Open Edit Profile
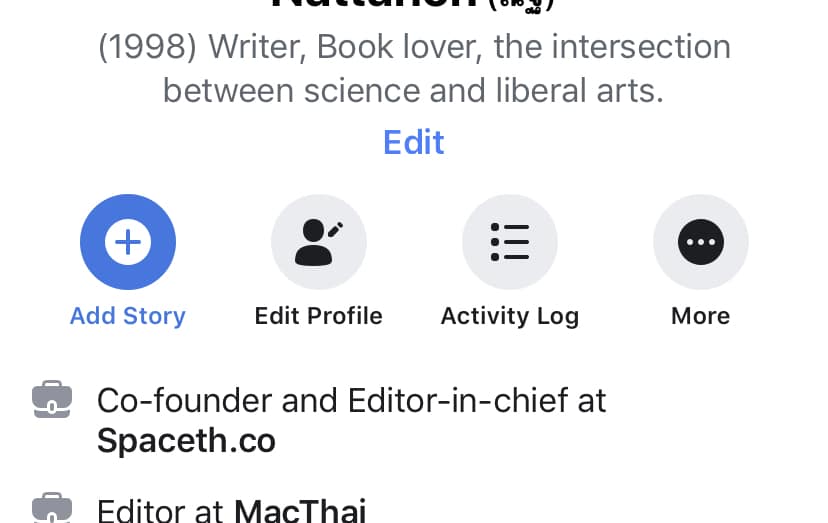 tap(318, 243)
